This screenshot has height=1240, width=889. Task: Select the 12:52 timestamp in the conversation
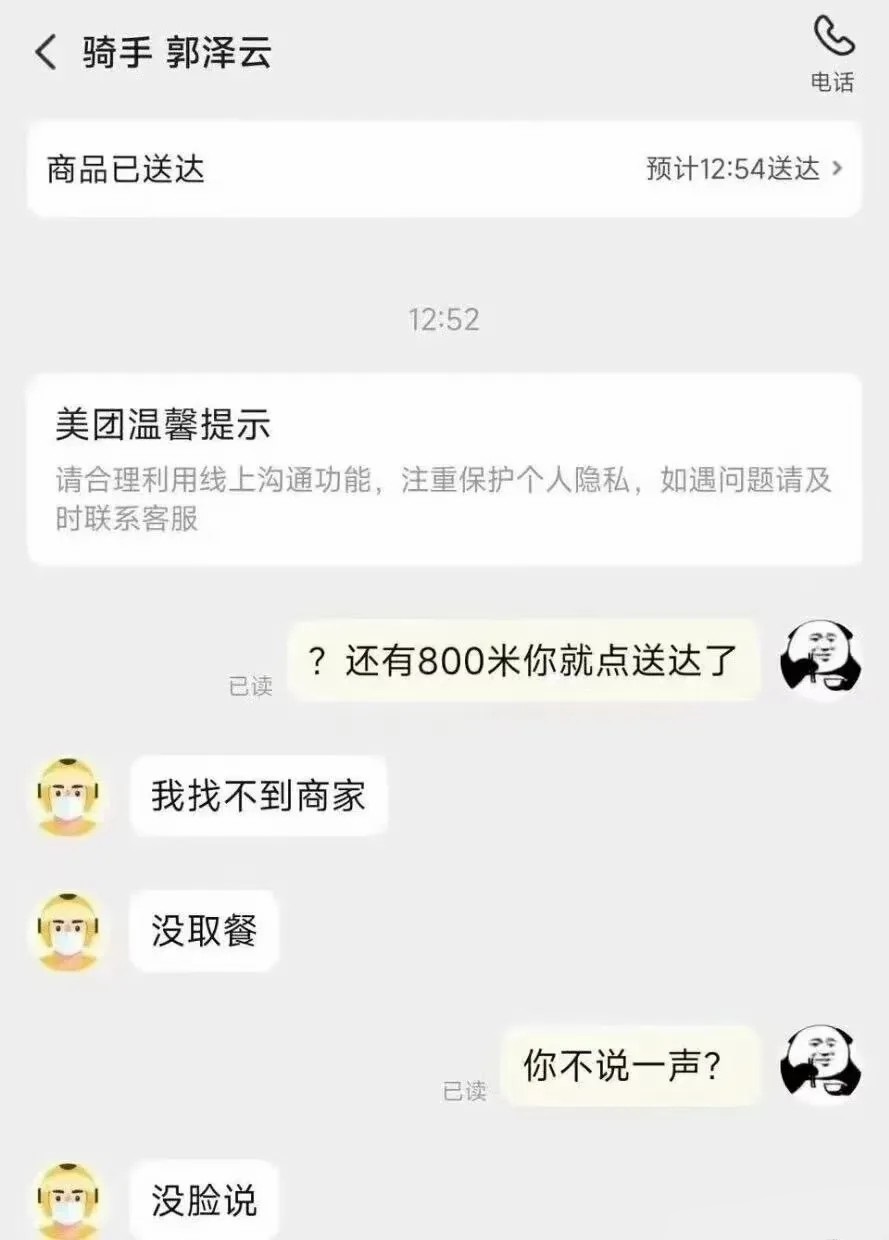(444, 320)
